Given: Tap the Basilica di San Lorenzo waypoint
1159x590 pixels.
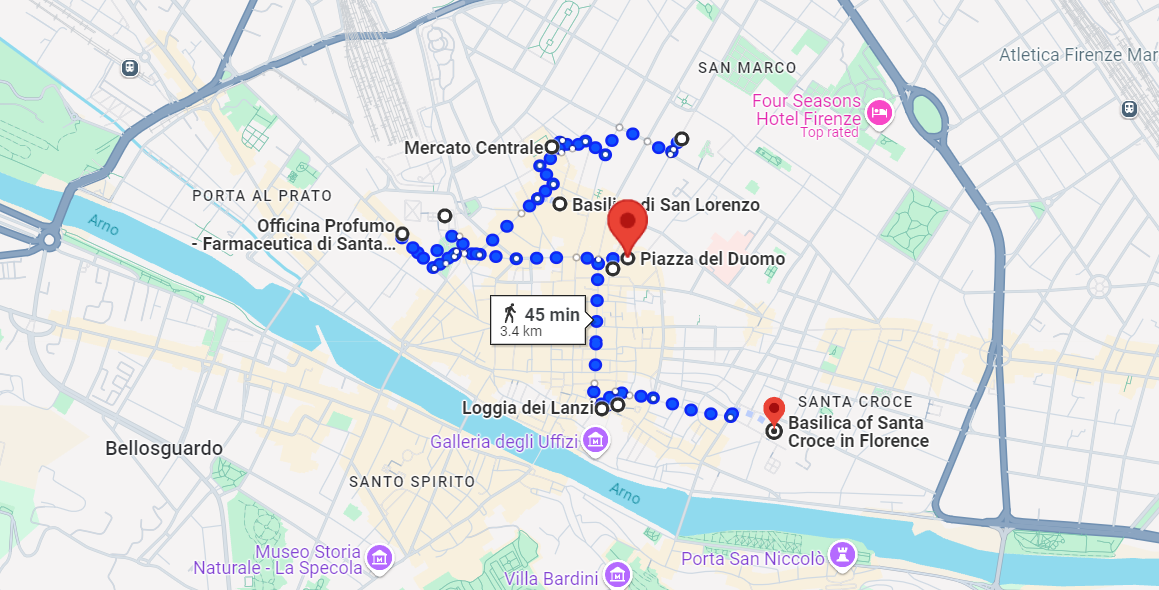Looking at the screenshot, I should (x=560, y=204).
